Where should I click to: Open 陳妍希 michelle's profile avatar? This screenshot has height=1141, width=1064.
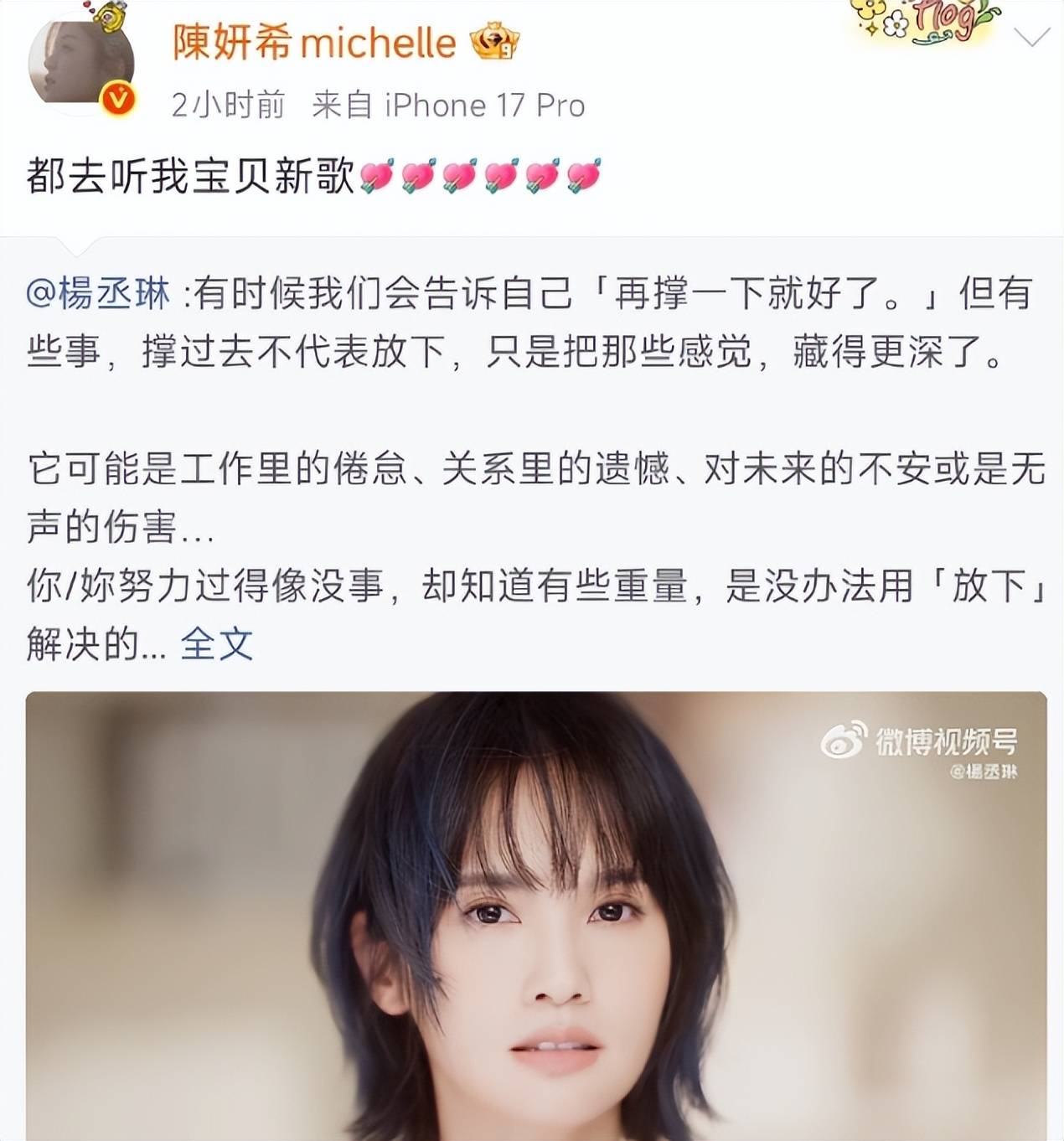pyautogui.click(x=81, y=67)
